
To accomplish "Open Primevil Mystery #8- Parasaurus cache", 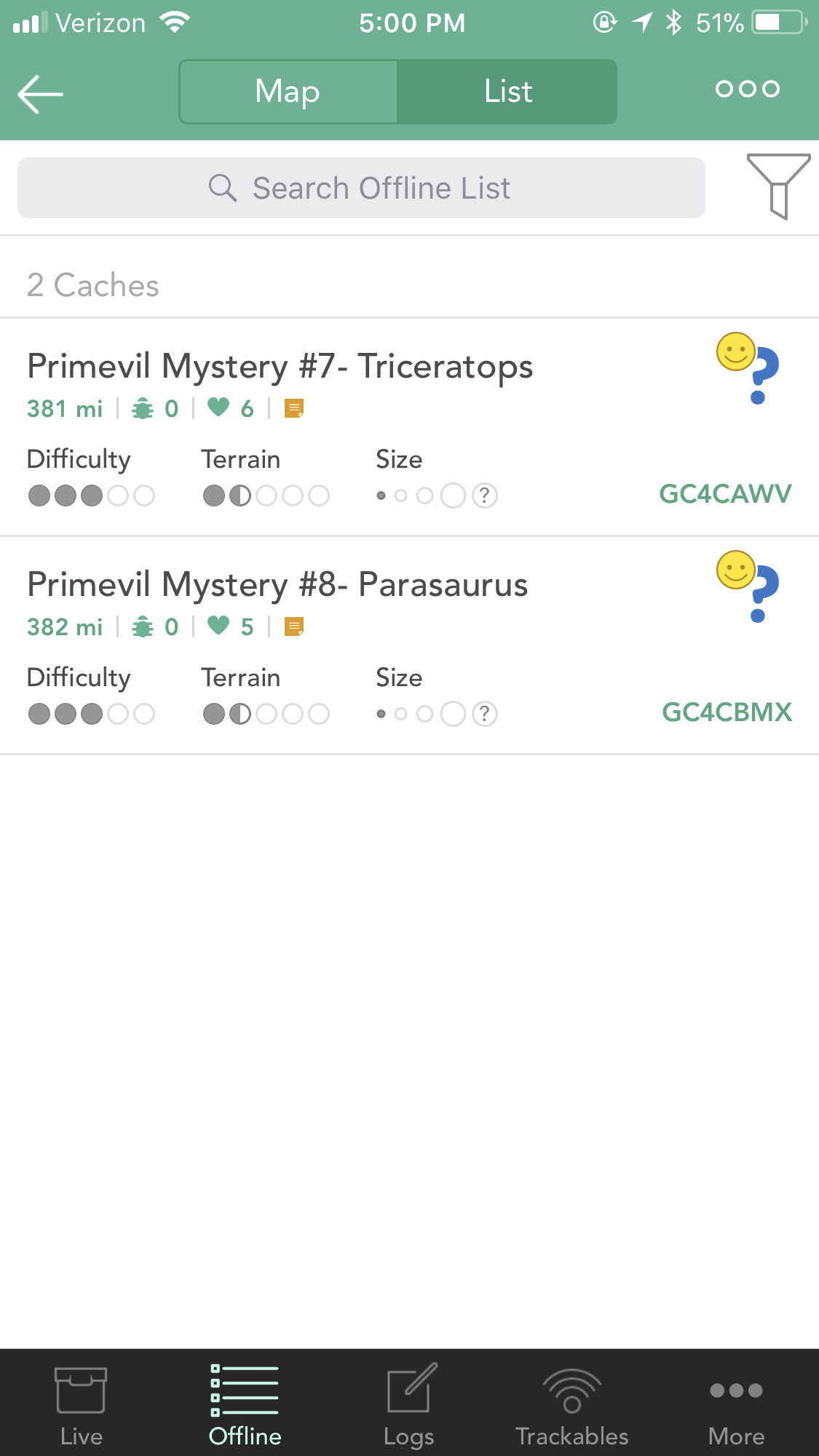I will pyautogui.click(x=409, y=645).
